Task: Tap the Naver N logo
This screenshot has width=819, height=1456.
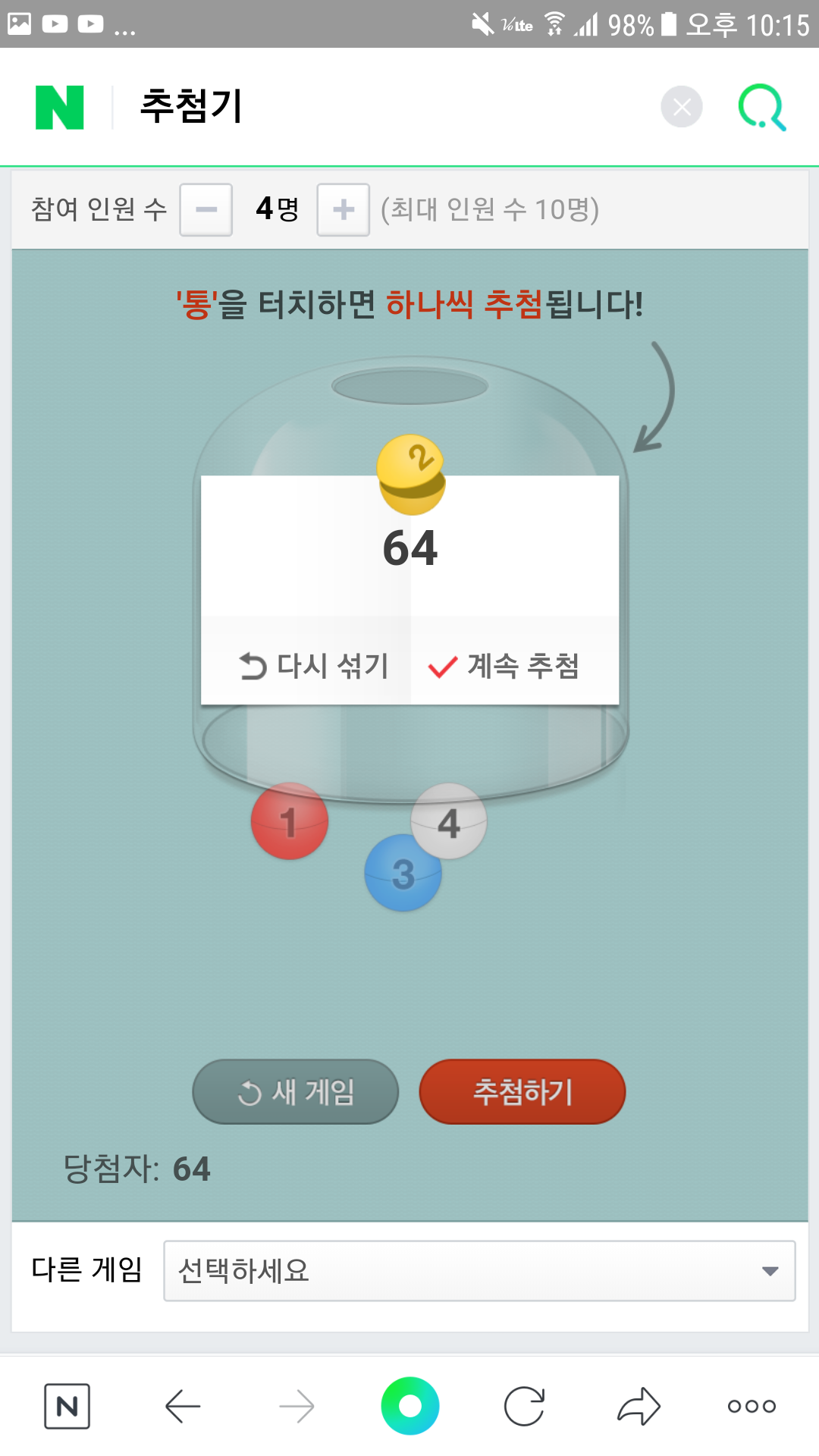Action: pyautogui.click(x=59, y=107)
